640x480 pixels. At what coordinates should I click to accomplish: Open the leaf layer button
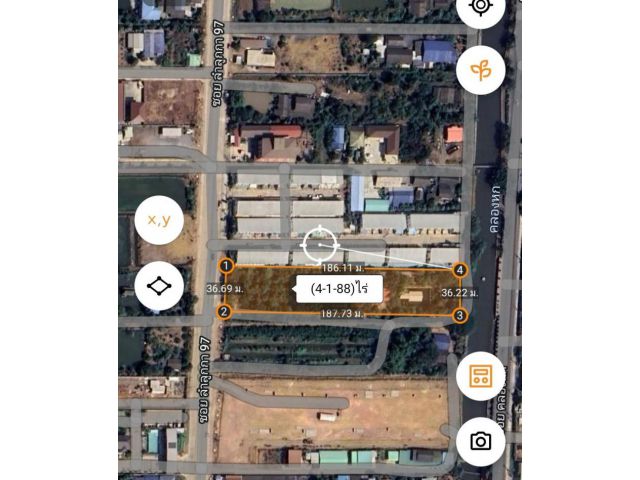[x=481, y=70]
